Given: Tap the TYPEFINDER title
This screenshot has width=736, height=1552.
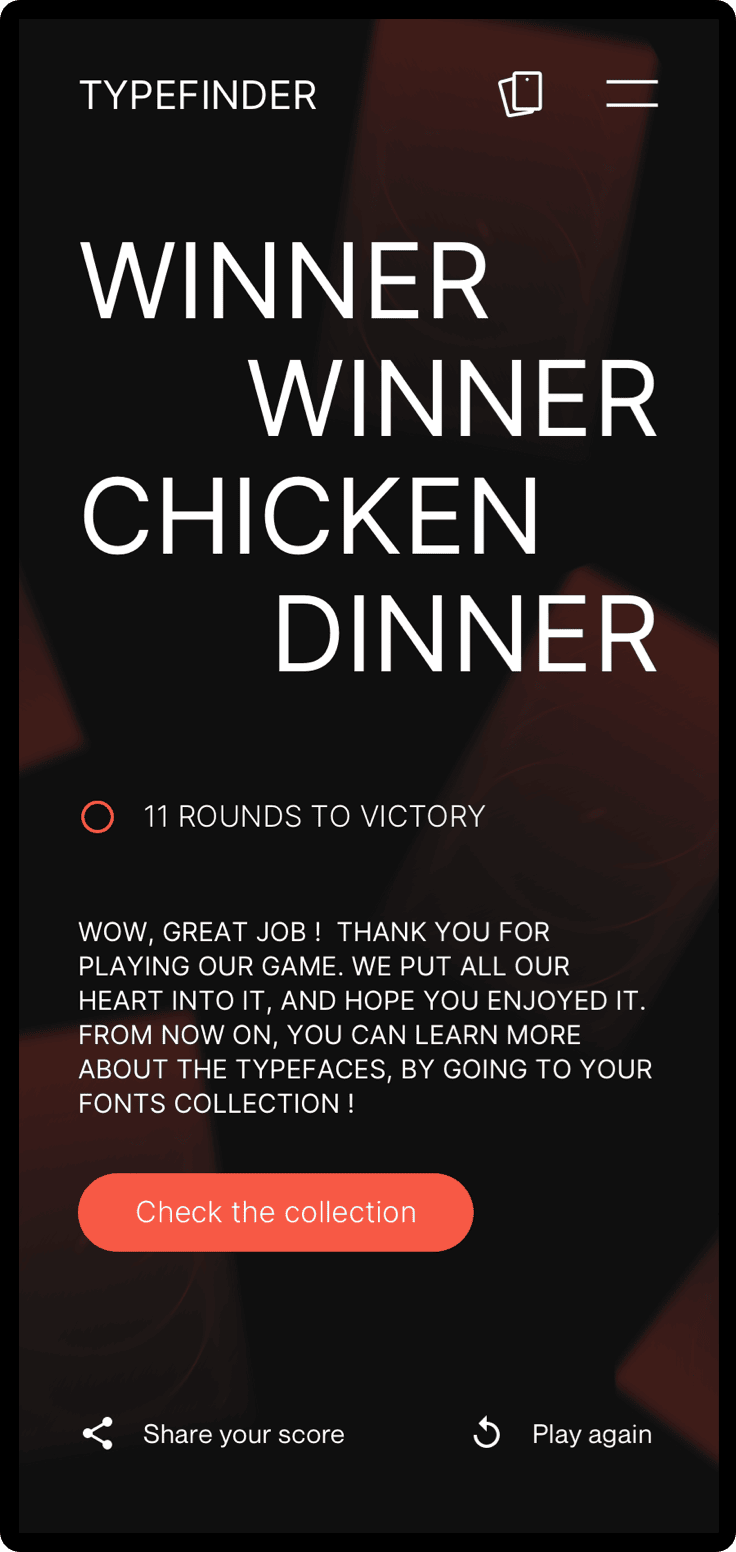Looking at the screenshot, I should pyautogui.click(x=198, y=96).
